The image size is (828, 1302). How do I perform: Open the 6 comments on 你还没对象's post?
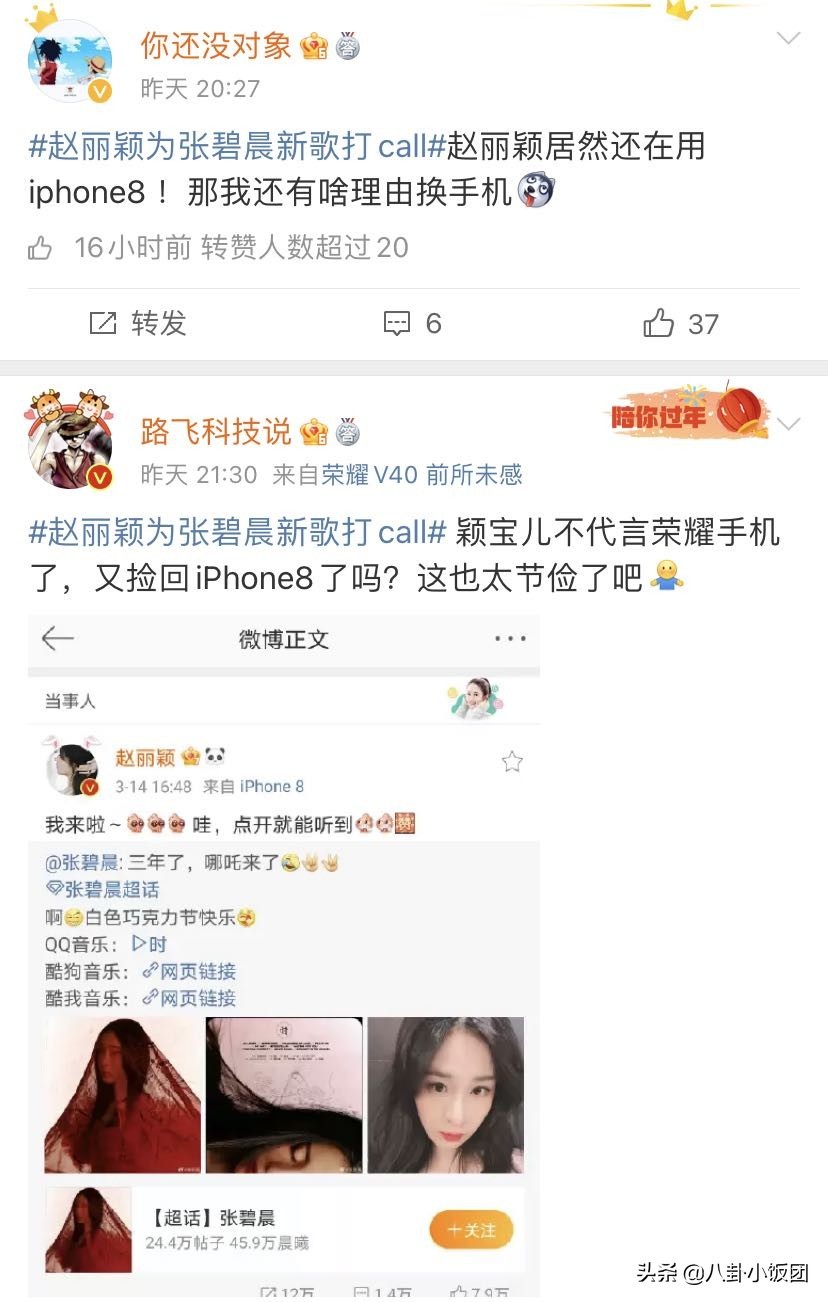pos(413,323)
